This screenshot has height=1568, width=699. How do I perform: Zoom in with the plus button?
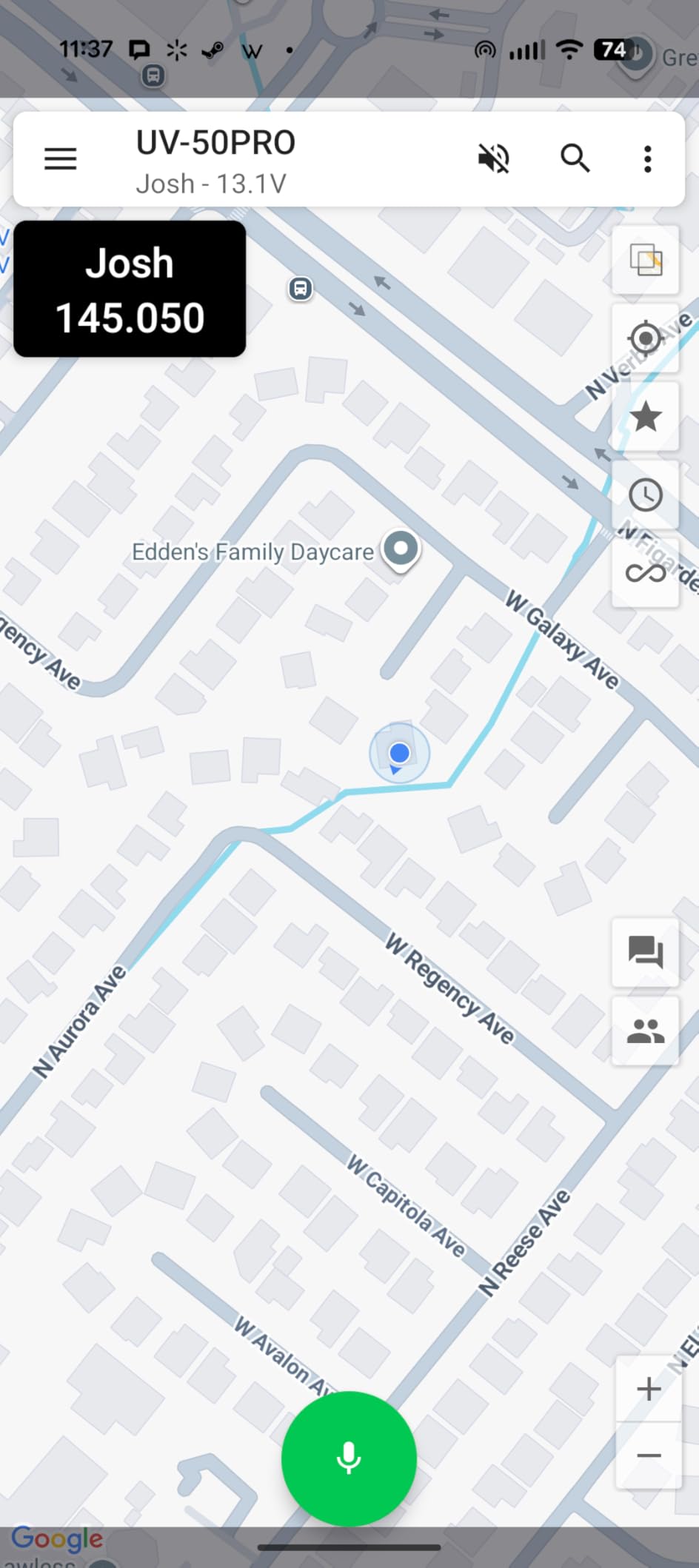click(649, 1389)
